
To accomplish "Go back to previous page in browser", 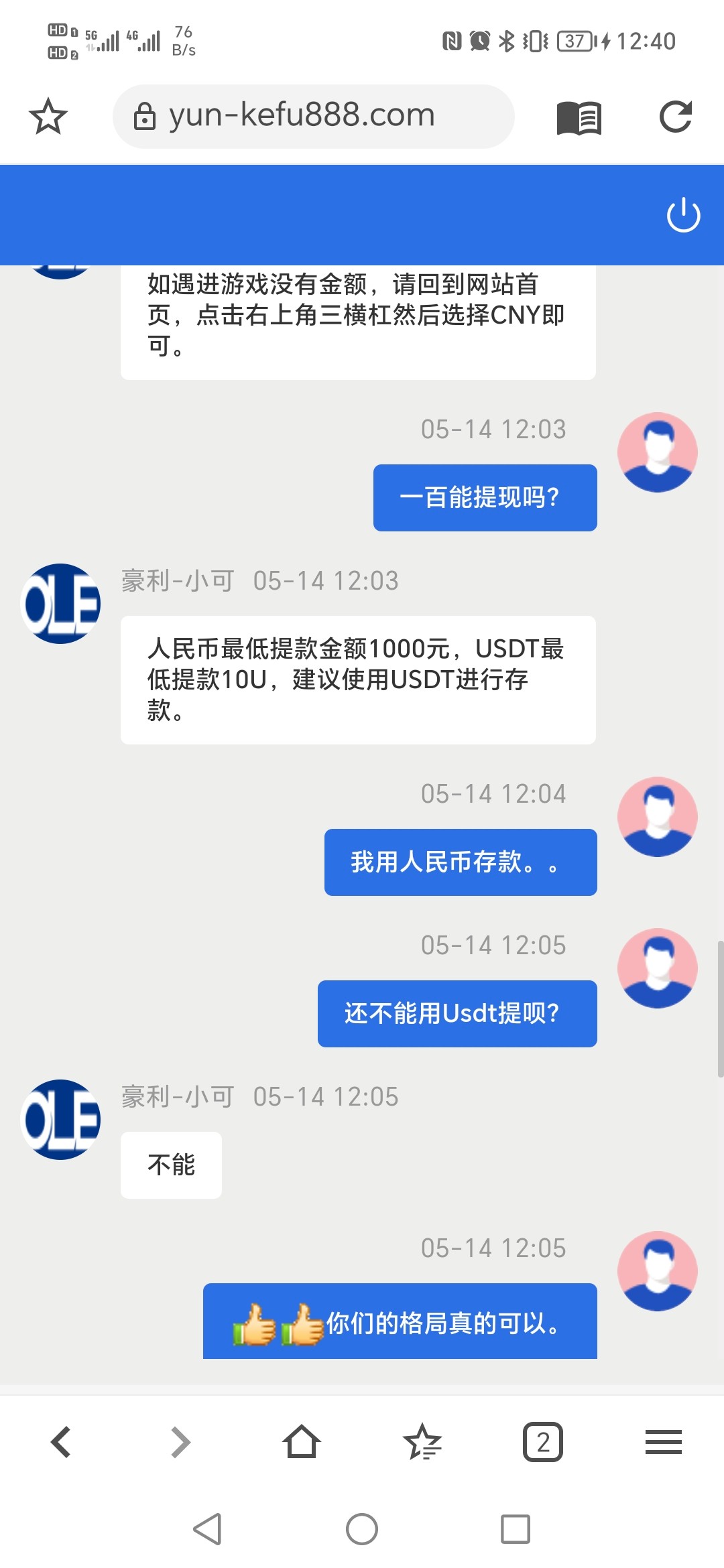I will point(61,1442).
